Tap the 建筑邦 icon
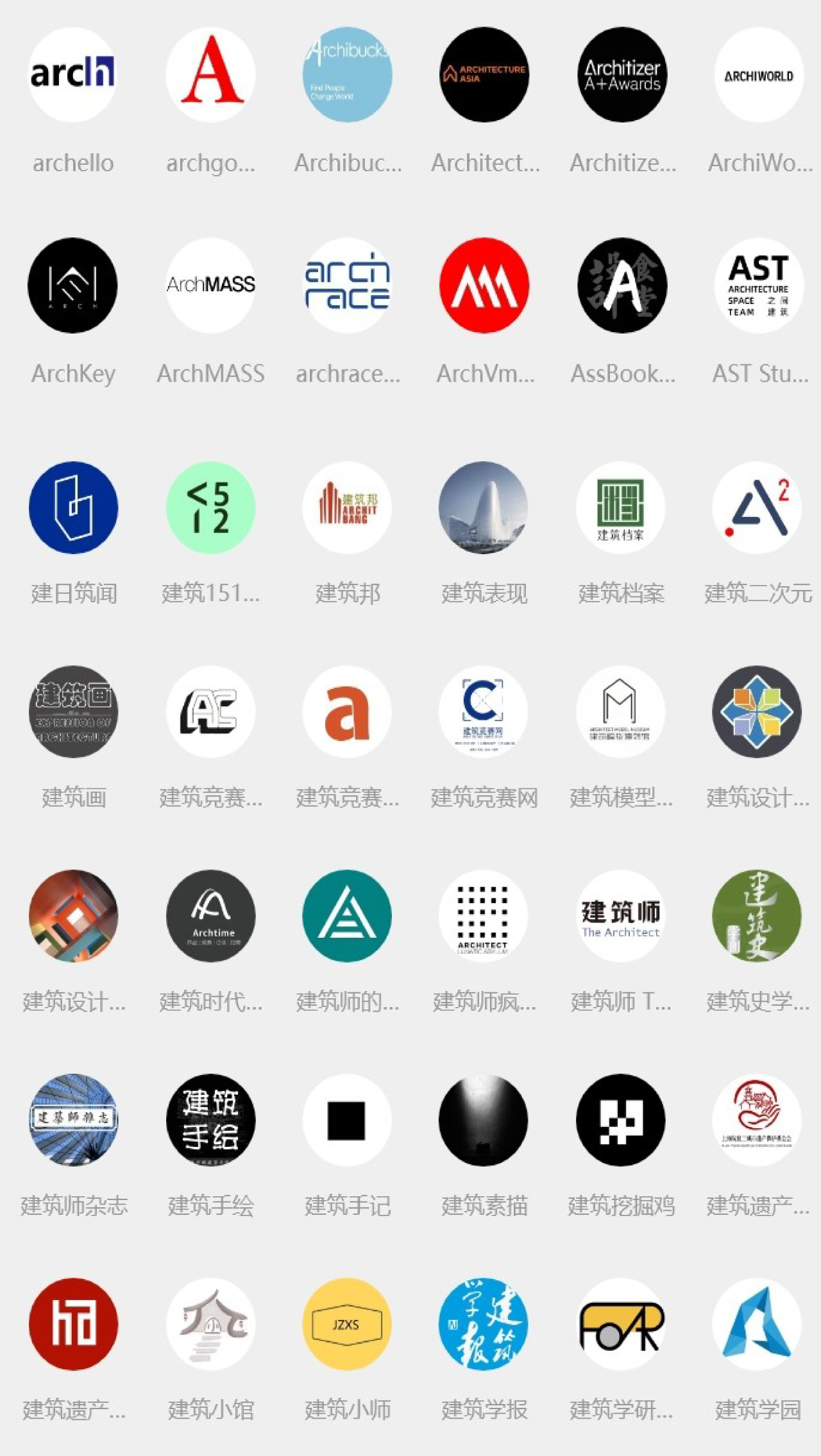821x1456 pixels. coord(347,507)
